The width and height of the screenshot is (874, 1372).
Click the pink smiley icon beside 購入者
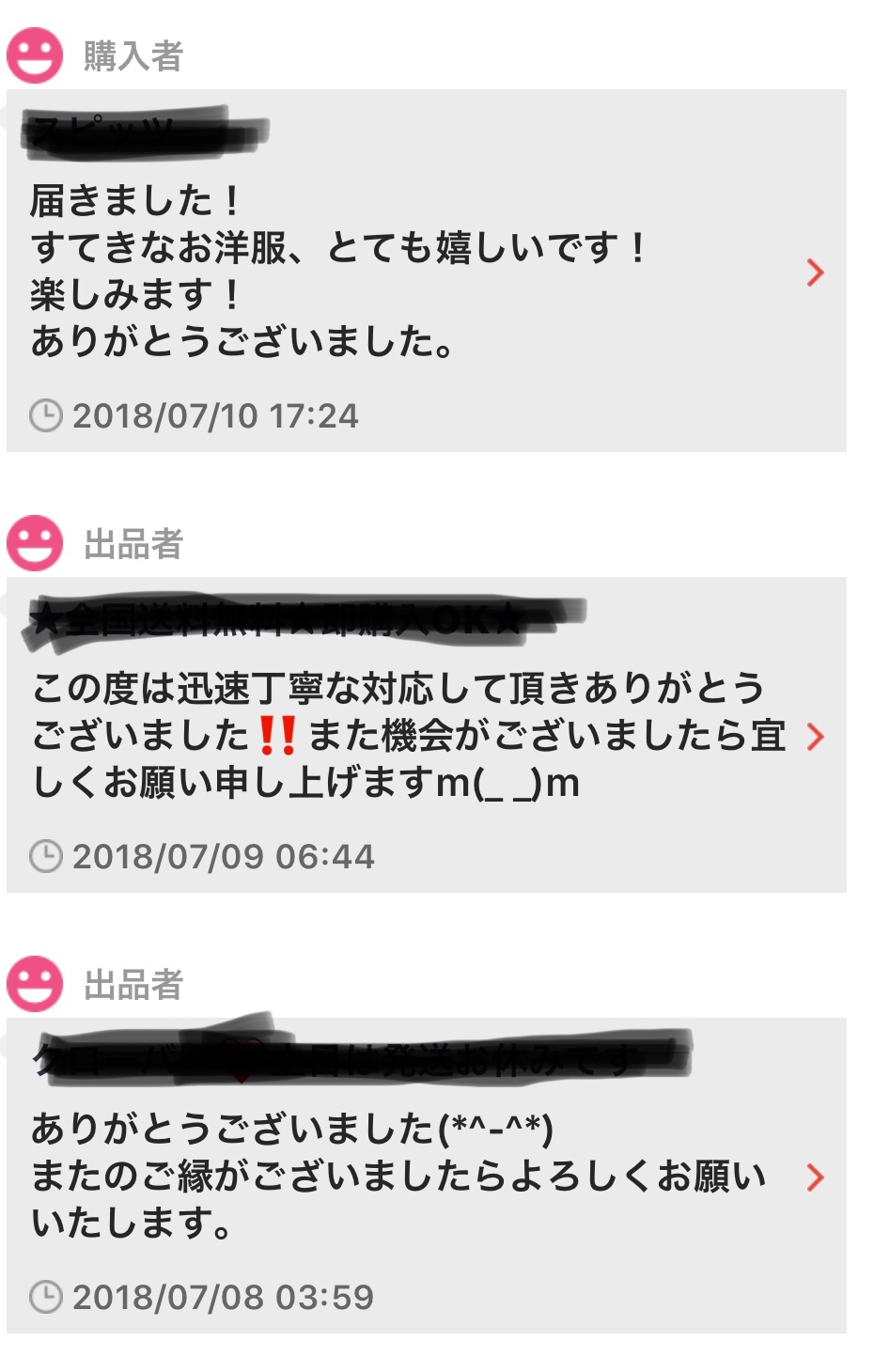pos(36,55)
